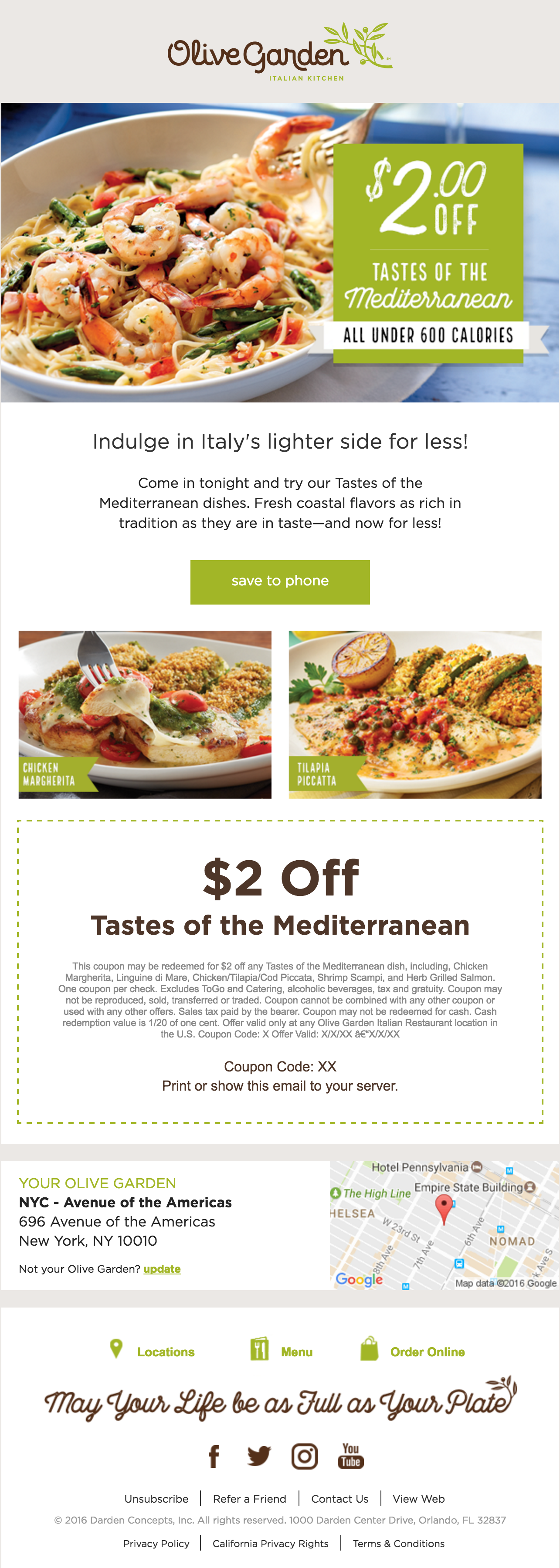This screenshot has height=1568, width=560.
Task: Open the $2.00 off hero banner
Action: point(280,252)
